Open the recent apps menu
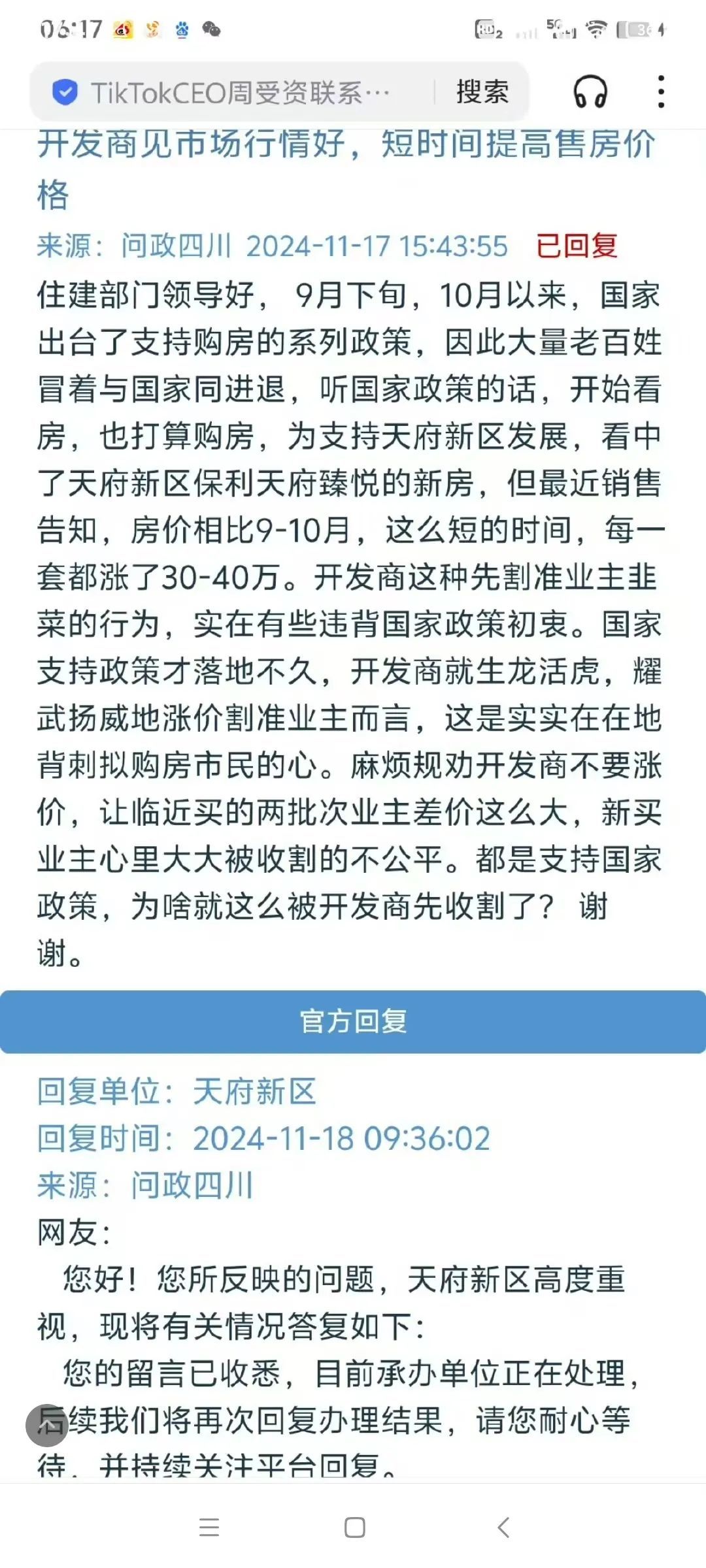 tap(209, 1527)
